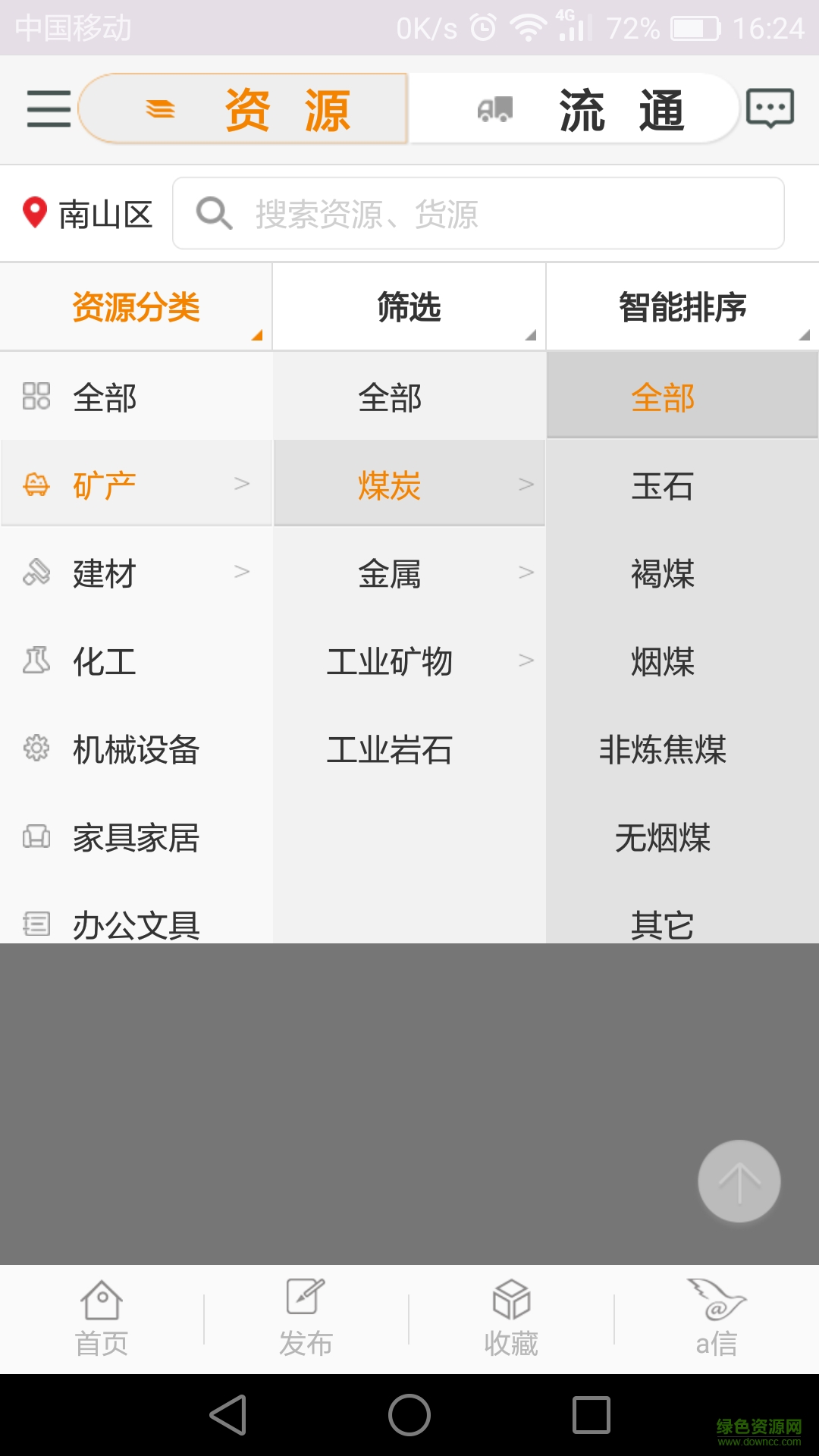Open the hamburger navigation menu

point(48,109)
